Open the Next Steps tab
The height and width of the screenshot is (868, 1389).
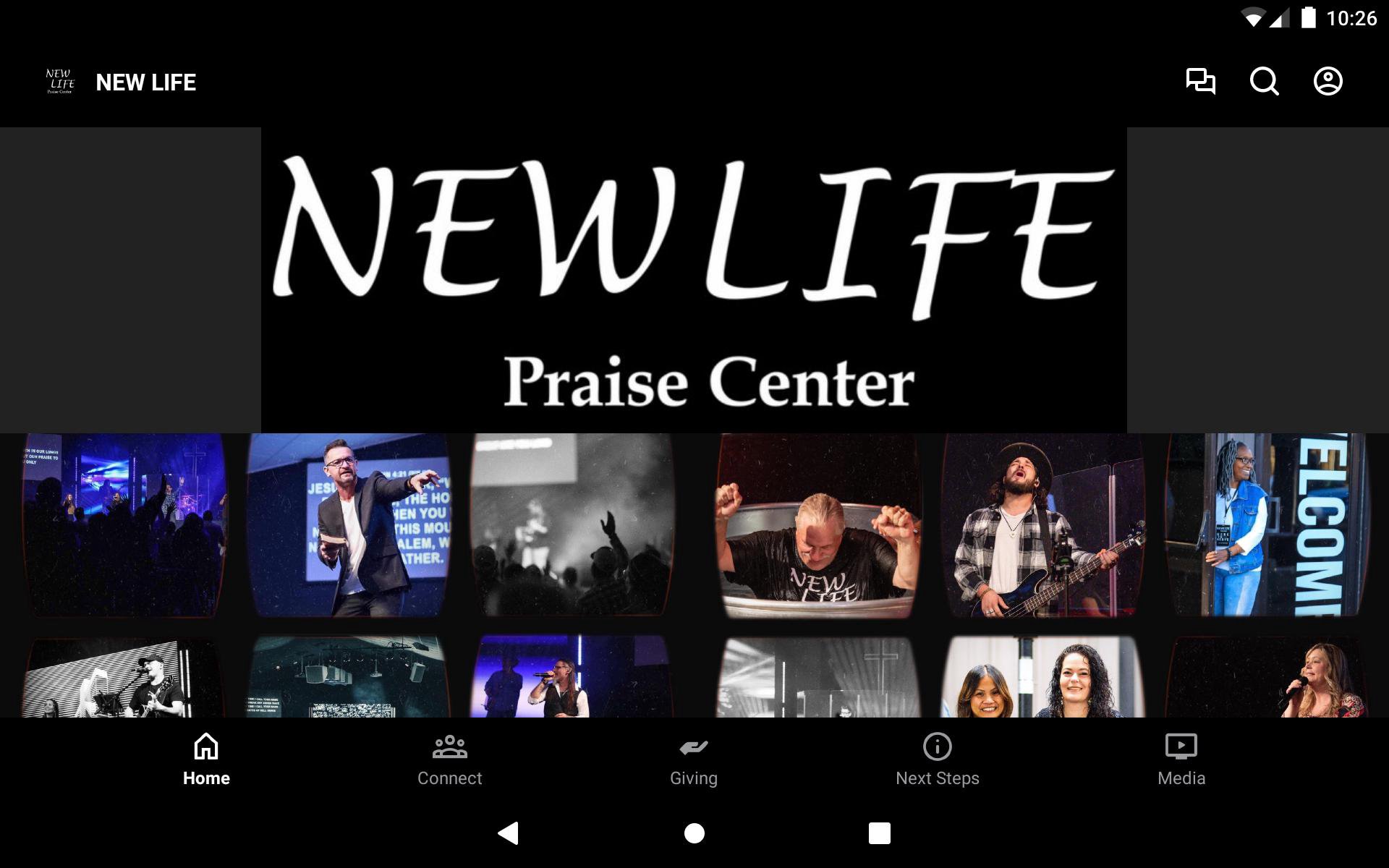(x=937, y=759)
